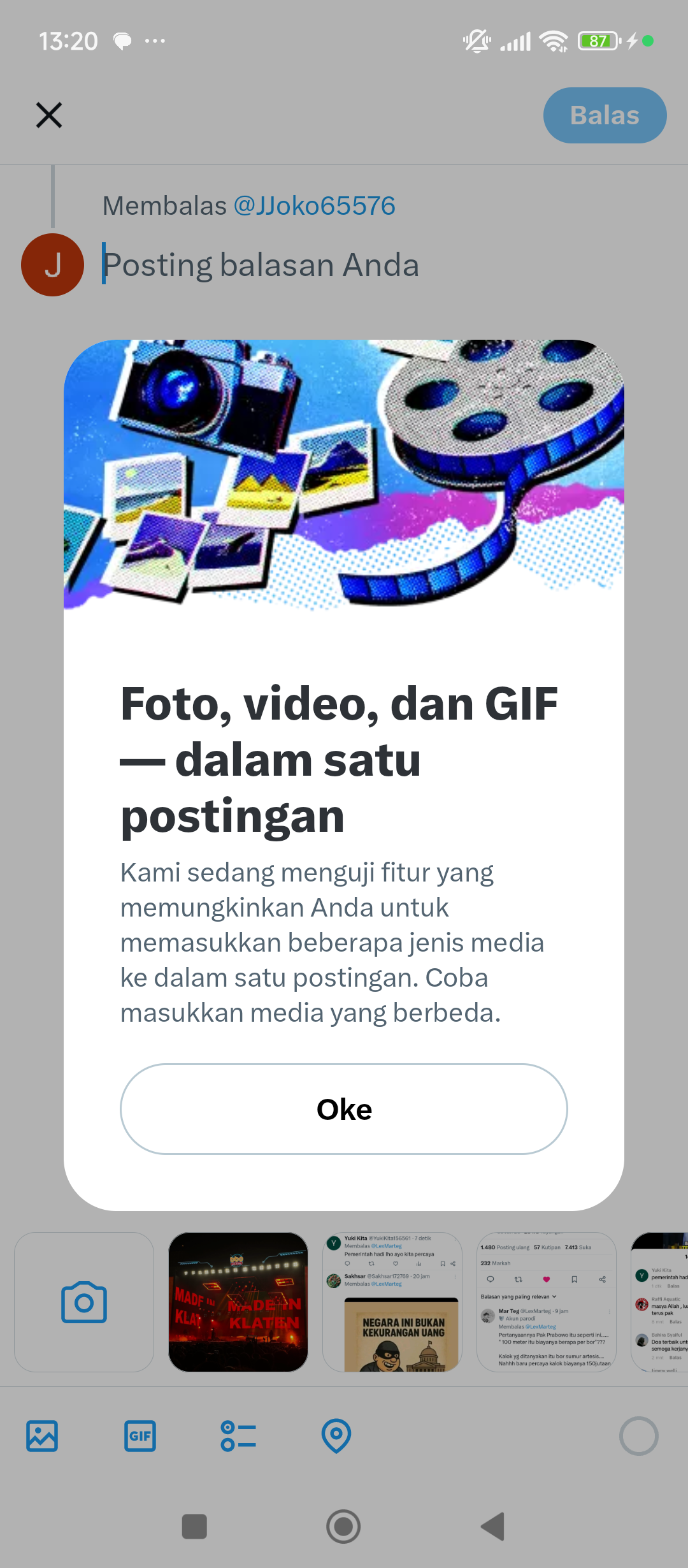Close the reply composer
Image resolution: width=688 pixels, height=1568 pixels.
click(x=49, y=115)
